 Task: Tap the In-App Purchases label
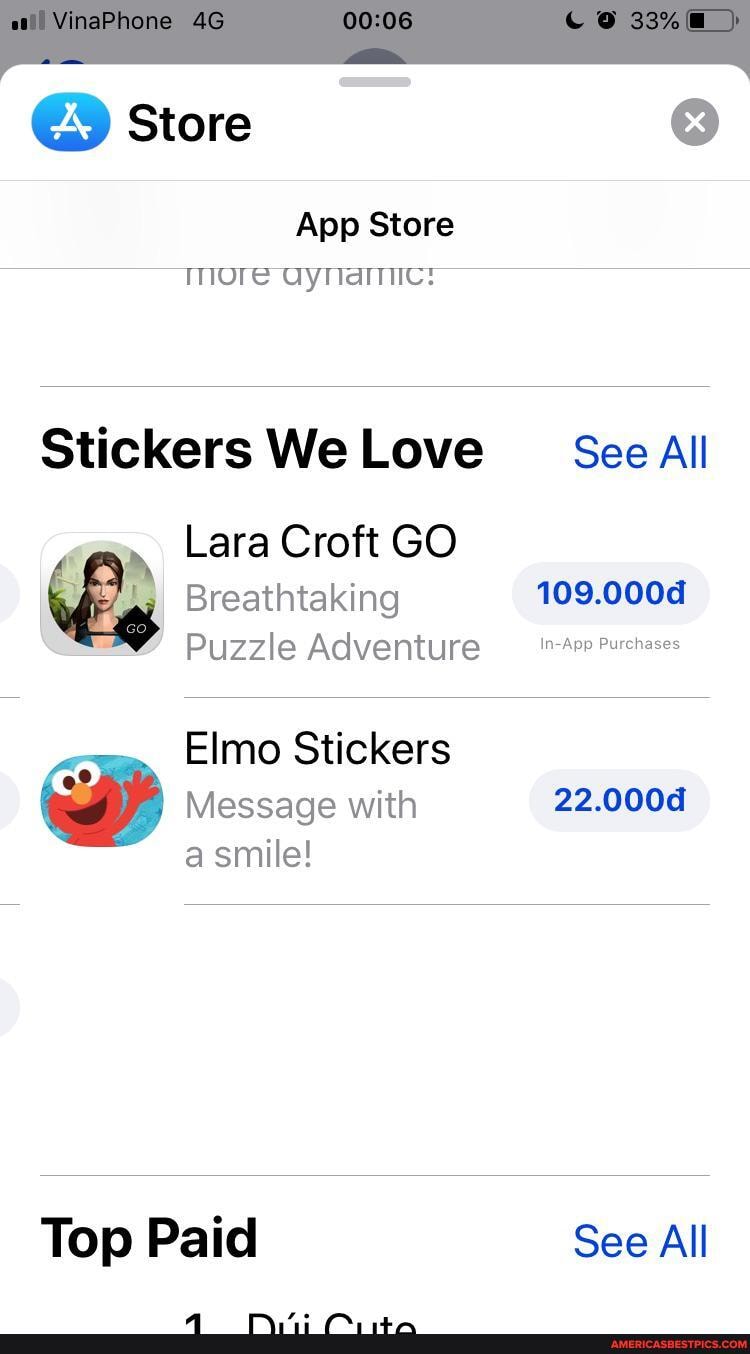[609, 643]
